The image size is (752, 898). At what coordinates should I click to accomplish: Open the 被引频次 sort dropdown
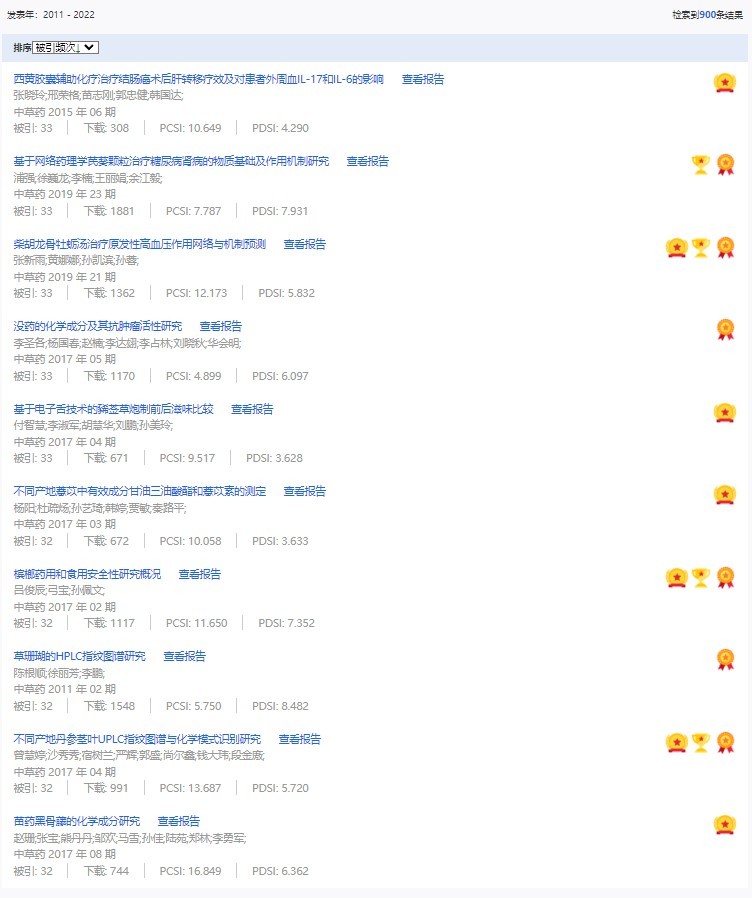click(x=65, y=47)
